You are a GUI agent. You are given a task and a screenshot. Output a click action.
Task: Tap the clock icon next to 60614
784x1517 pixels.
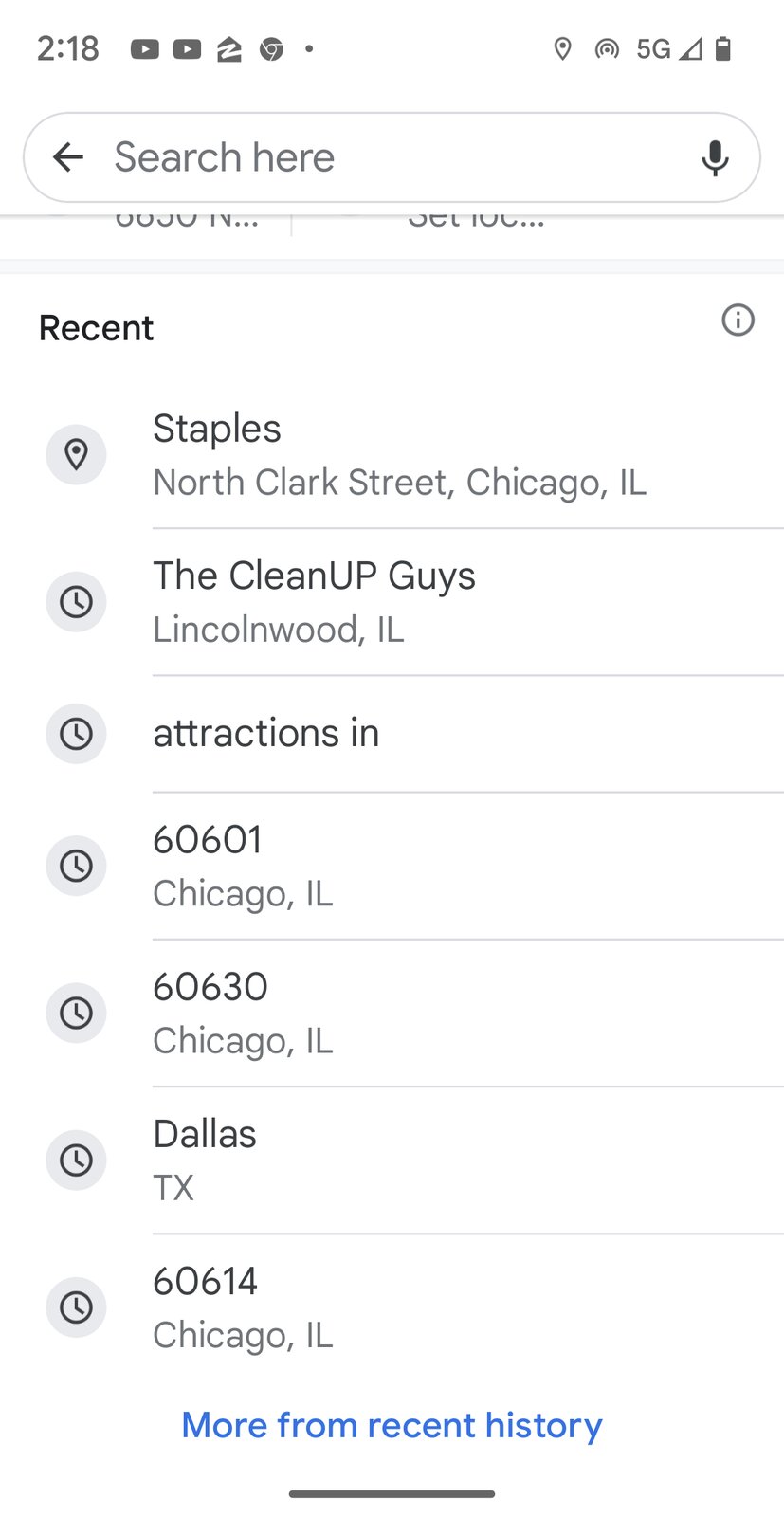pyautogui.click(x=76, y=1307)
